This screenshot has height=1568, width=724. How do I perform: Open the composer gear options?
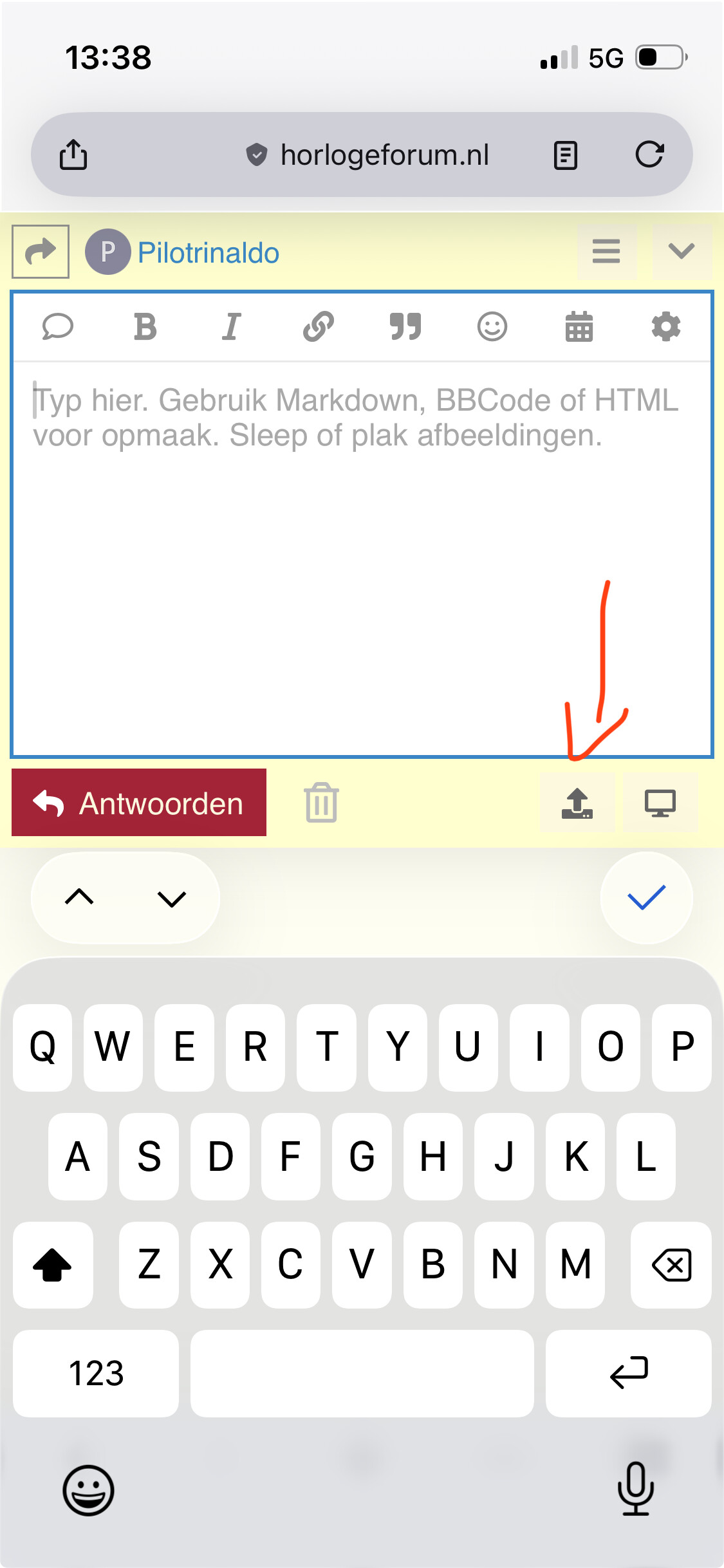666,326
